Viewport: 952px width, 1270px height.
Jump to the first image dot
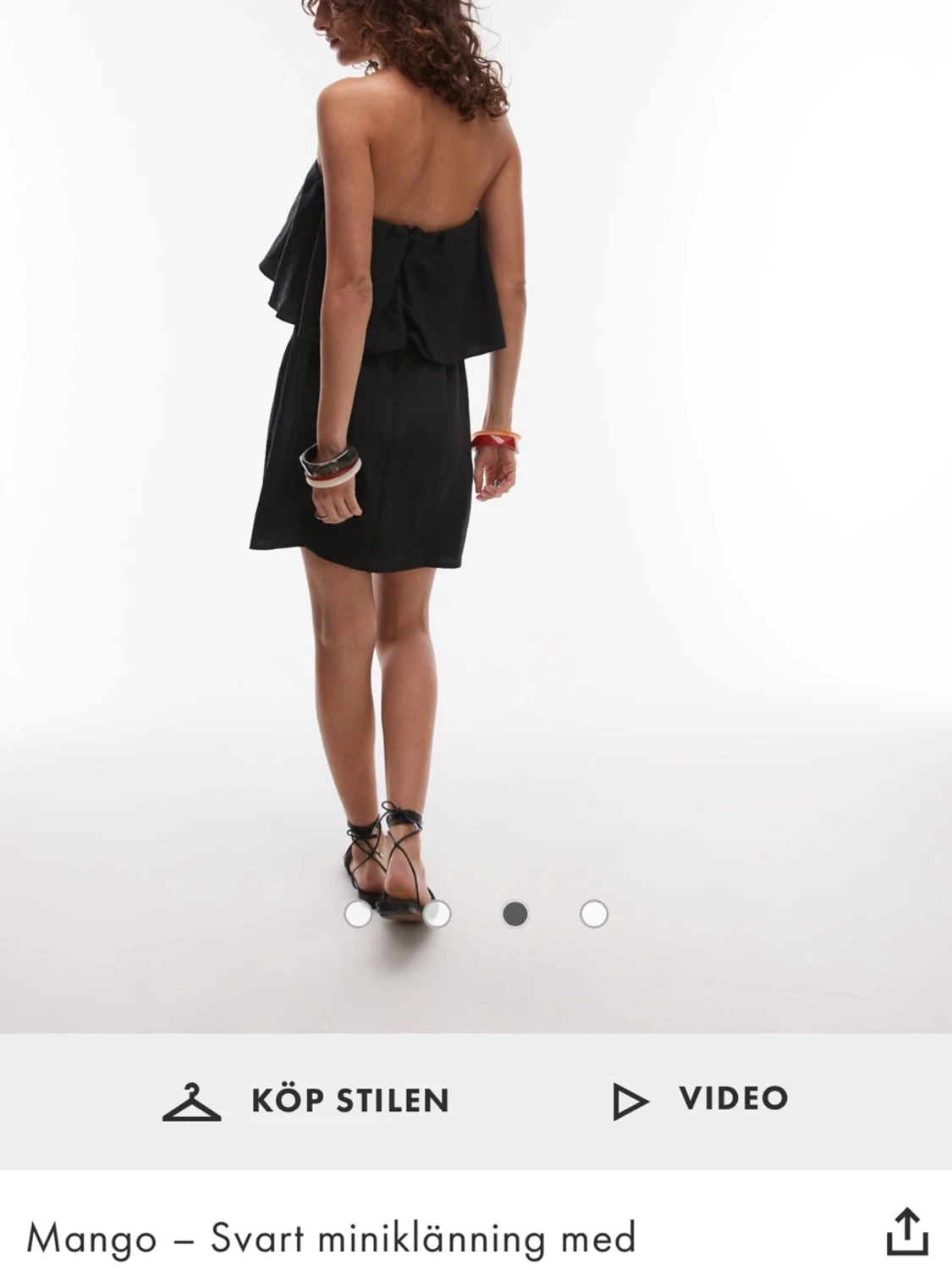click(x=358, y=914)
